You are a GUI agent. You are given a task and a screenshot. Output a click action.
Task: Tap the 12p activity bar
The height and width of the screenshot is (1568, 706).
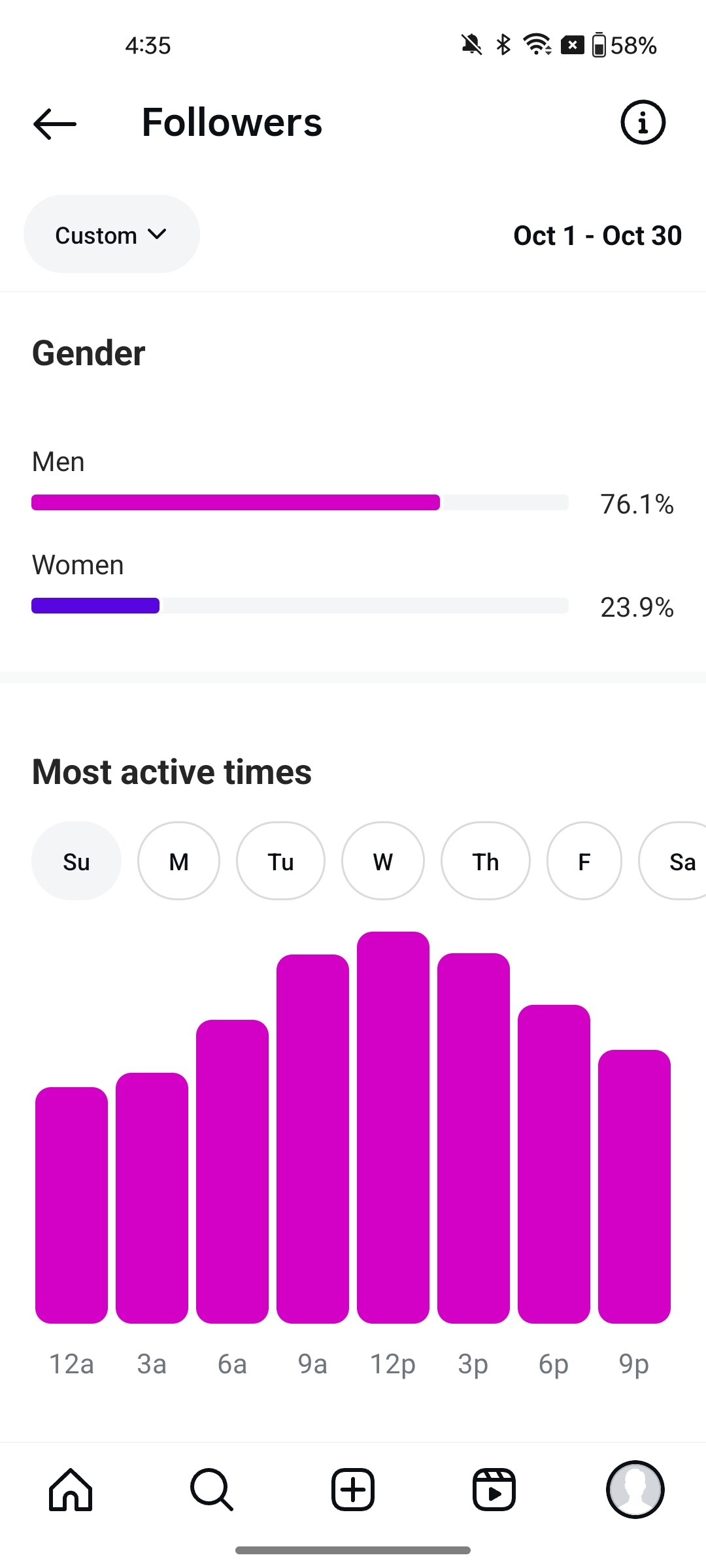click(393, 1127)
